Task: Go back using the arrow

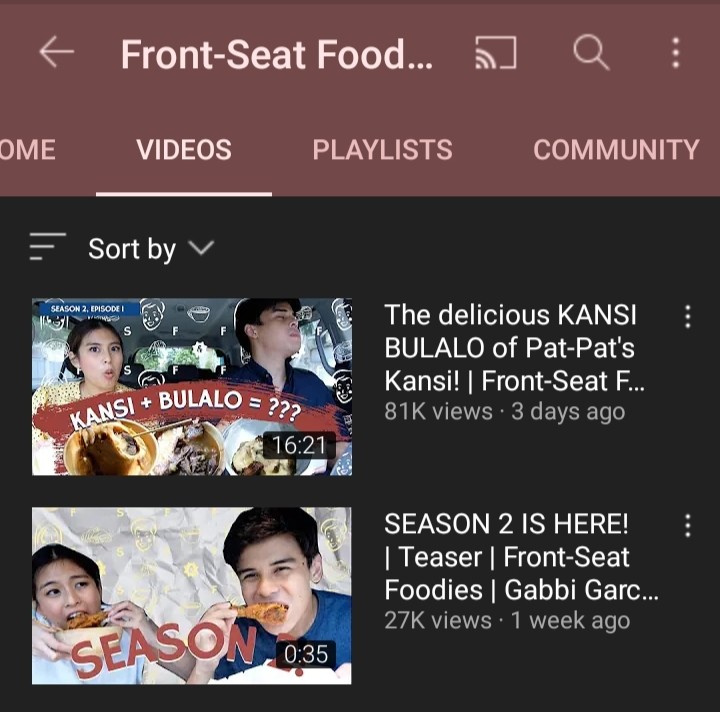Action: (x=56, y=52)
